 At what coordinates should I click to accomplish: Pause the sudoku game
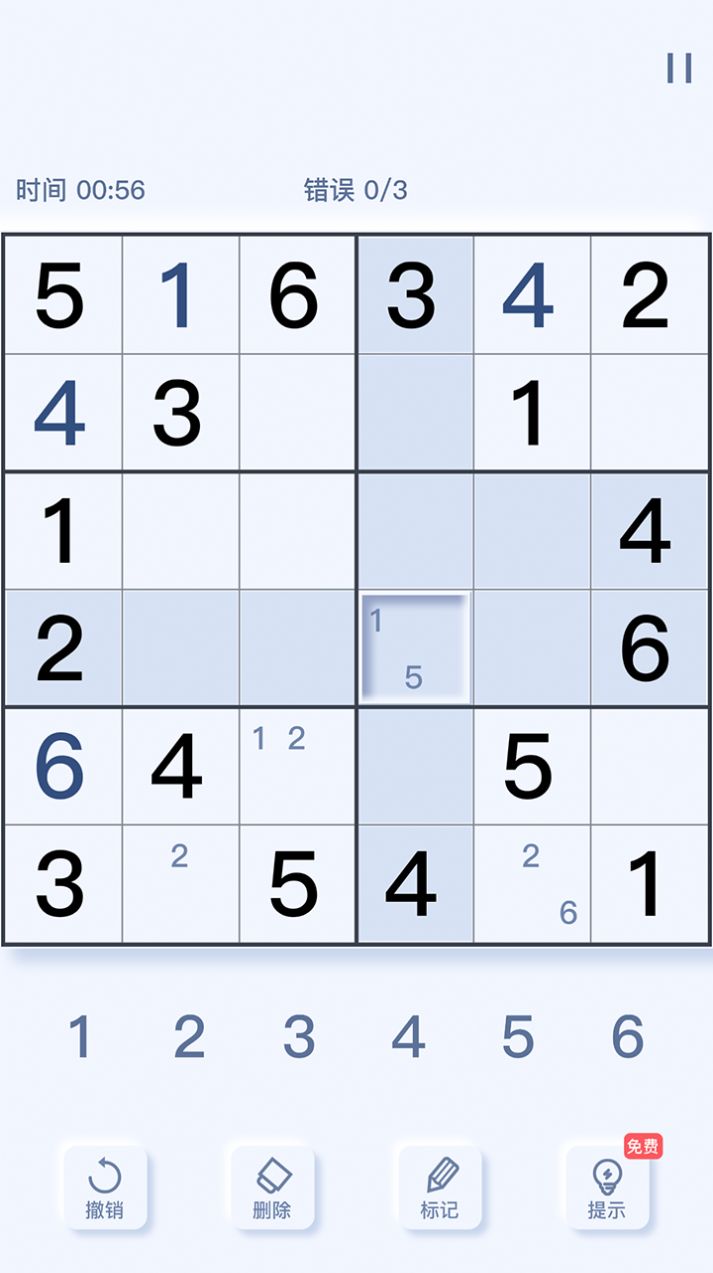pos(679,68)
